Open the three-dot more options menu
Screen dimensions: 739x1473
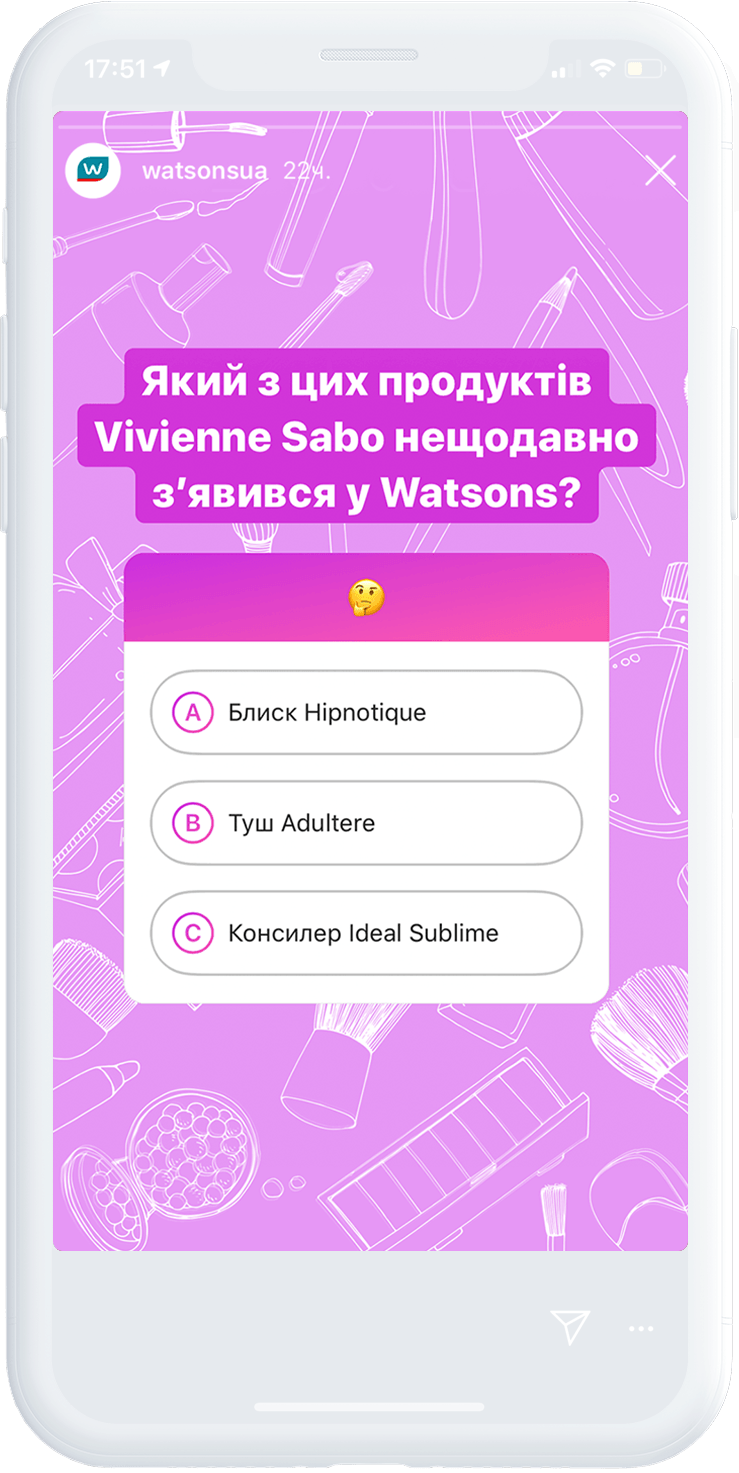(640, 1329)
